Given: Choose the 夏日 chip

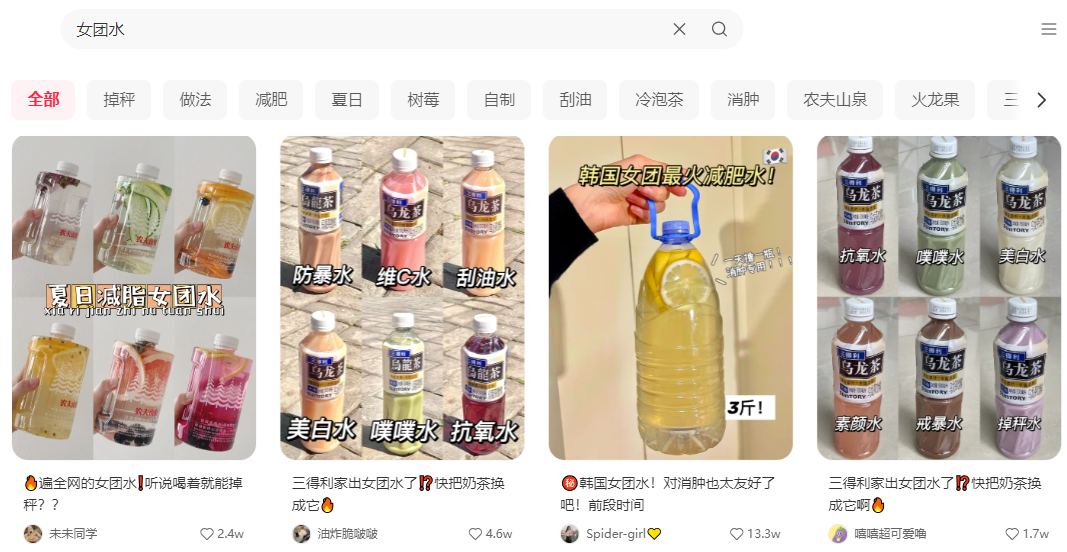Looking at the screenshot, I should click(347, 100).
